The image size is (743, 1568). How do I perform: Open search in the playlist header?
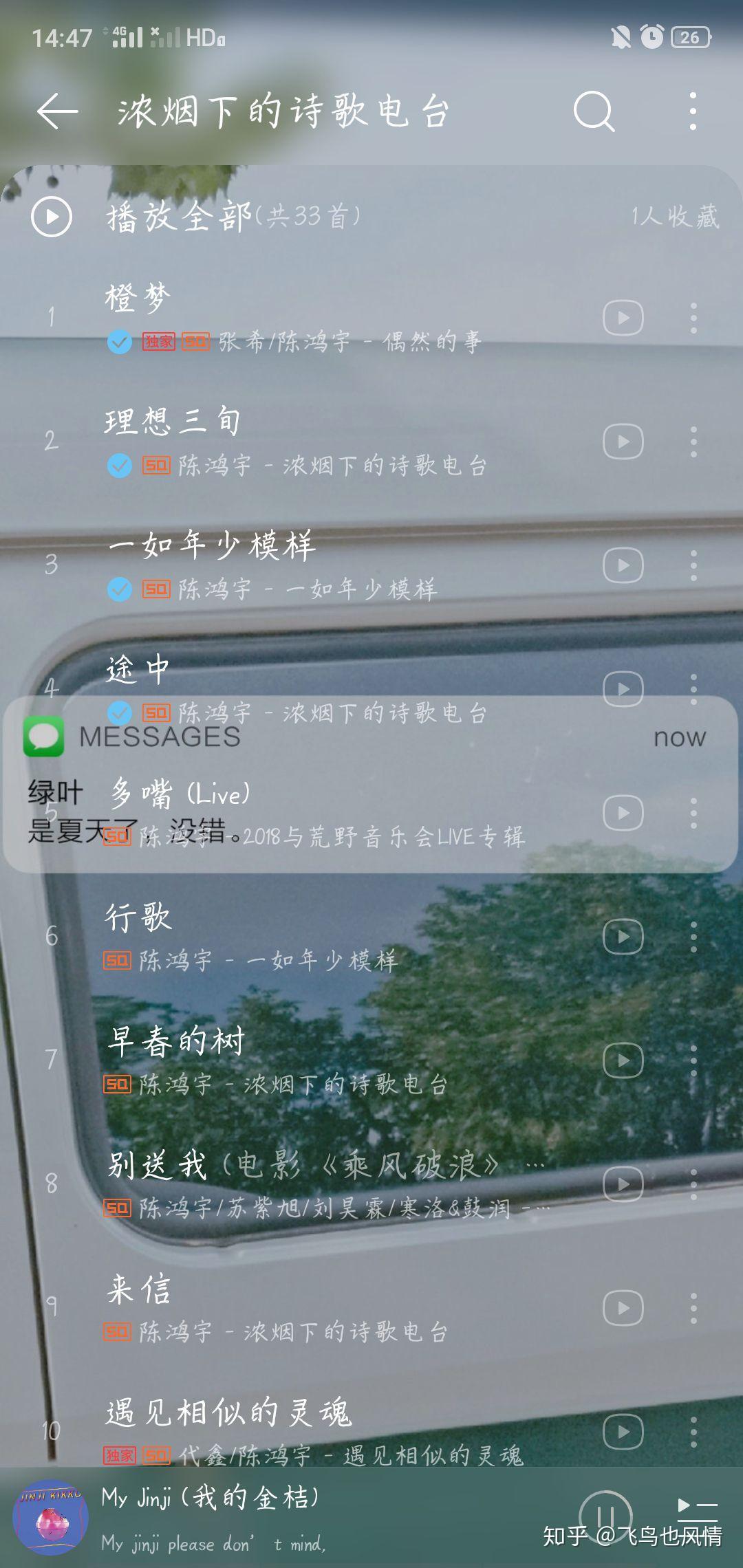coord(594,111)
